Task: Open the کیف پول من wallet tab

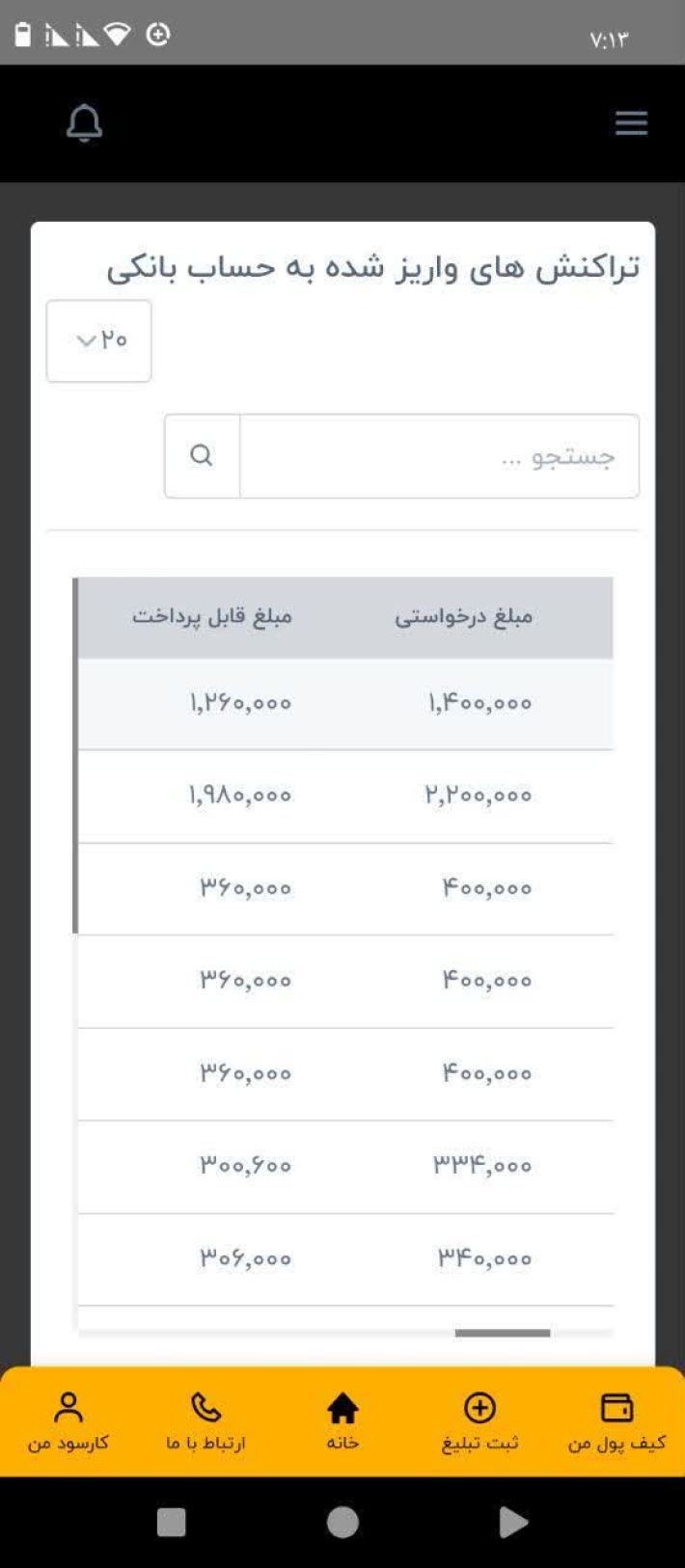Action: click(x=616, y=1422)
